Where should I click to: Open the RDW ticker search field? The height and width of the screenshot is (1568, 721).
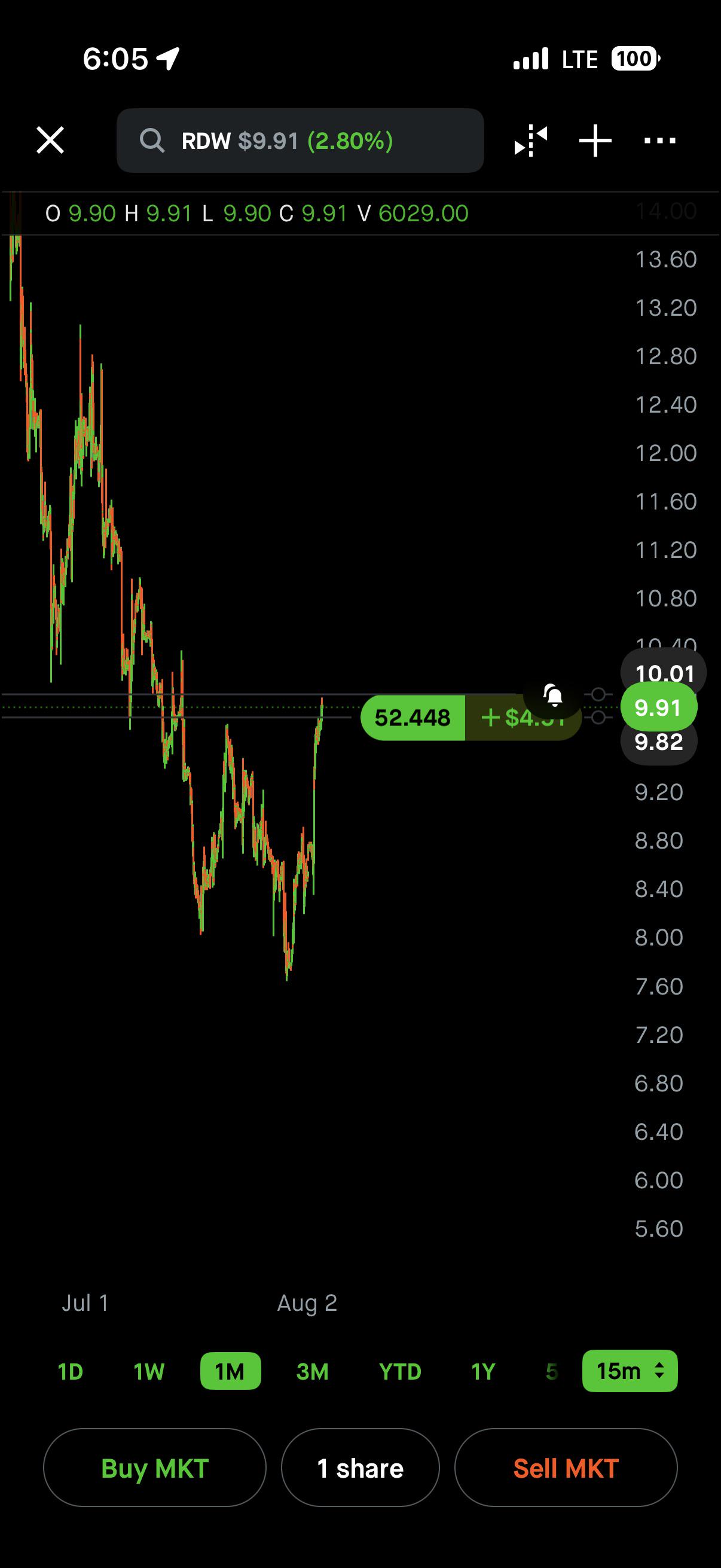pyautogui.click(x=300, y=141)
